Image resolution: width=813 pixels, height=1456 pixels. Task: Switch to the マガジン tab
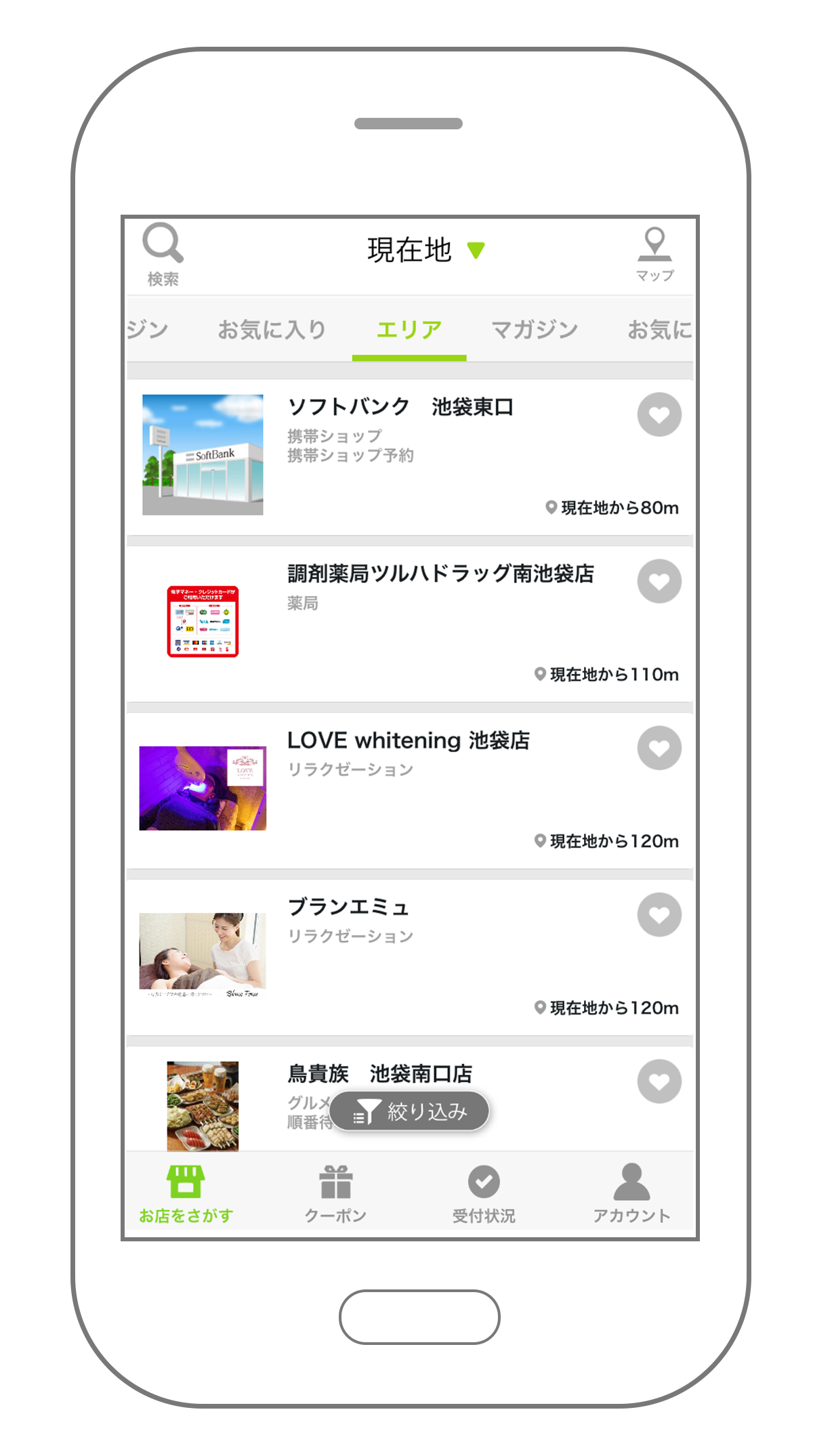[x=534, y=330]
